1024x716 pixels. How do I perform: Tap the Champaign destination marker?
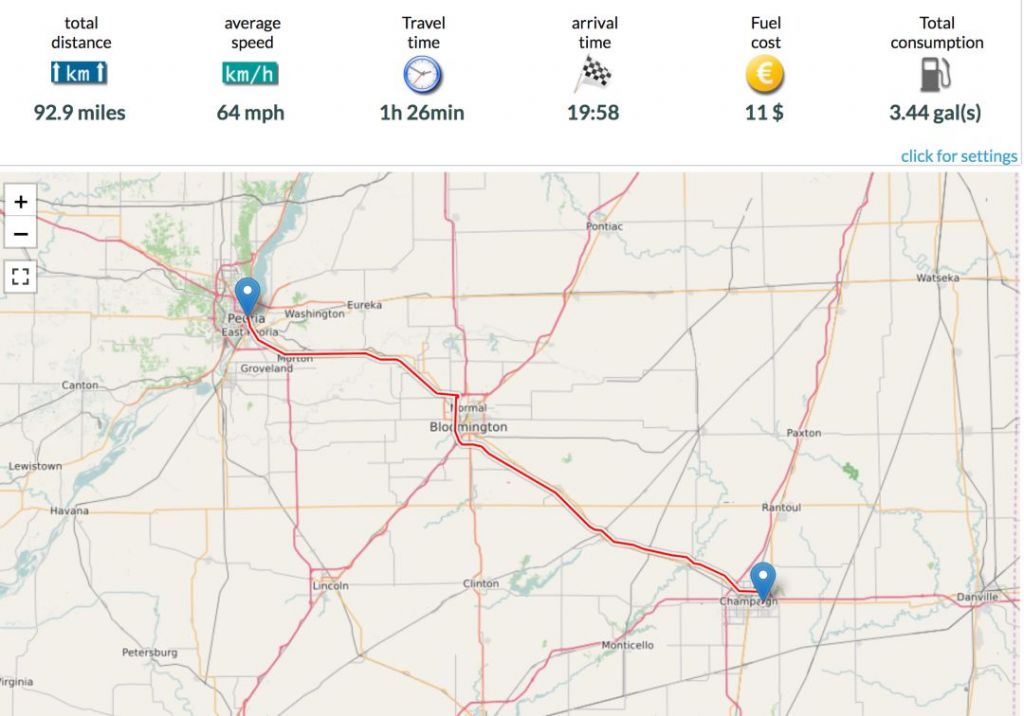point(763,580)
